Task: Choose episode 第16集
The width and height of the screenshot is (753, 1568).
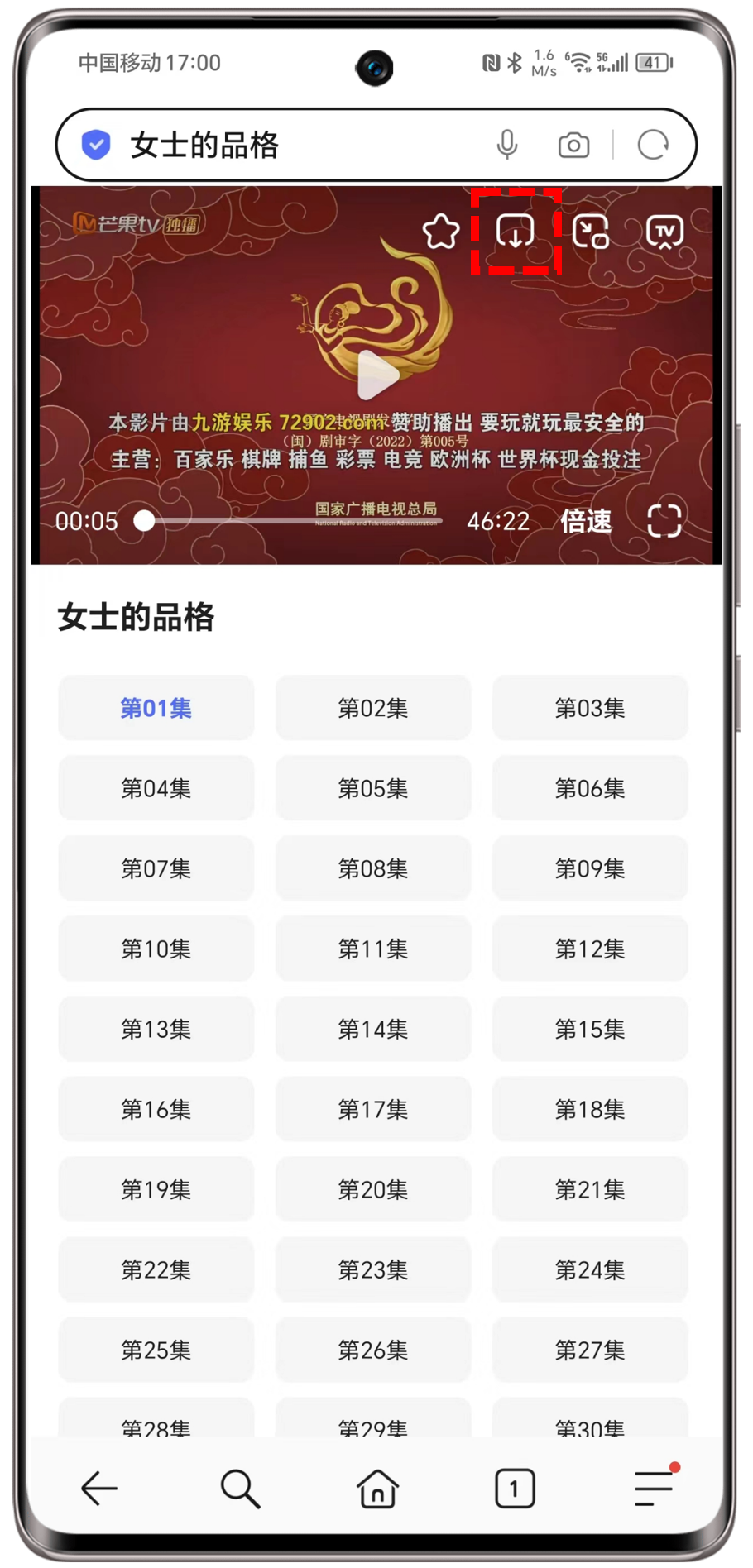Action: click(x=156, y=1109)
